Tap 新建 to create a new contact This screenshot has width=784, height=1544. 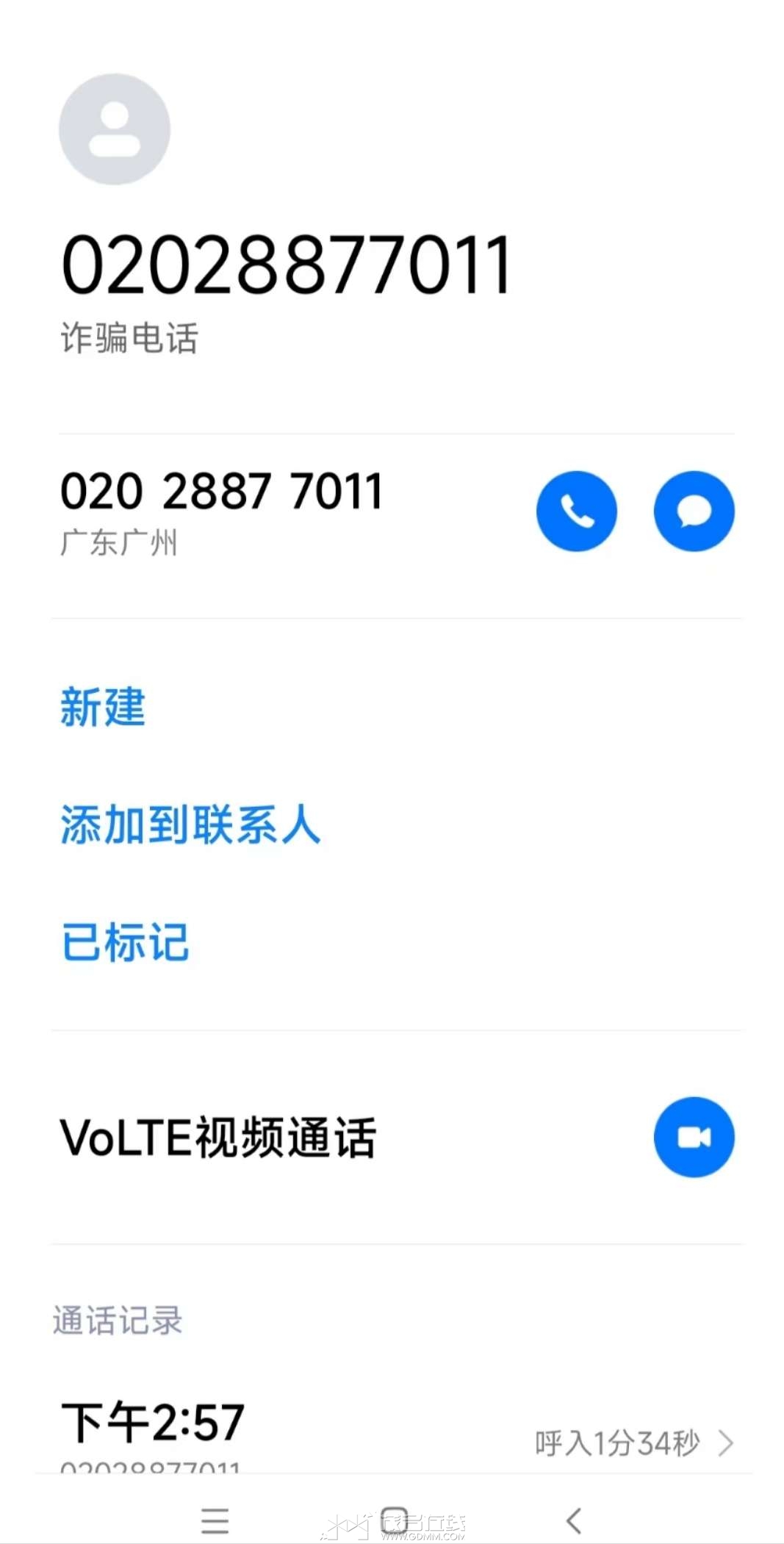coord(103,707)
